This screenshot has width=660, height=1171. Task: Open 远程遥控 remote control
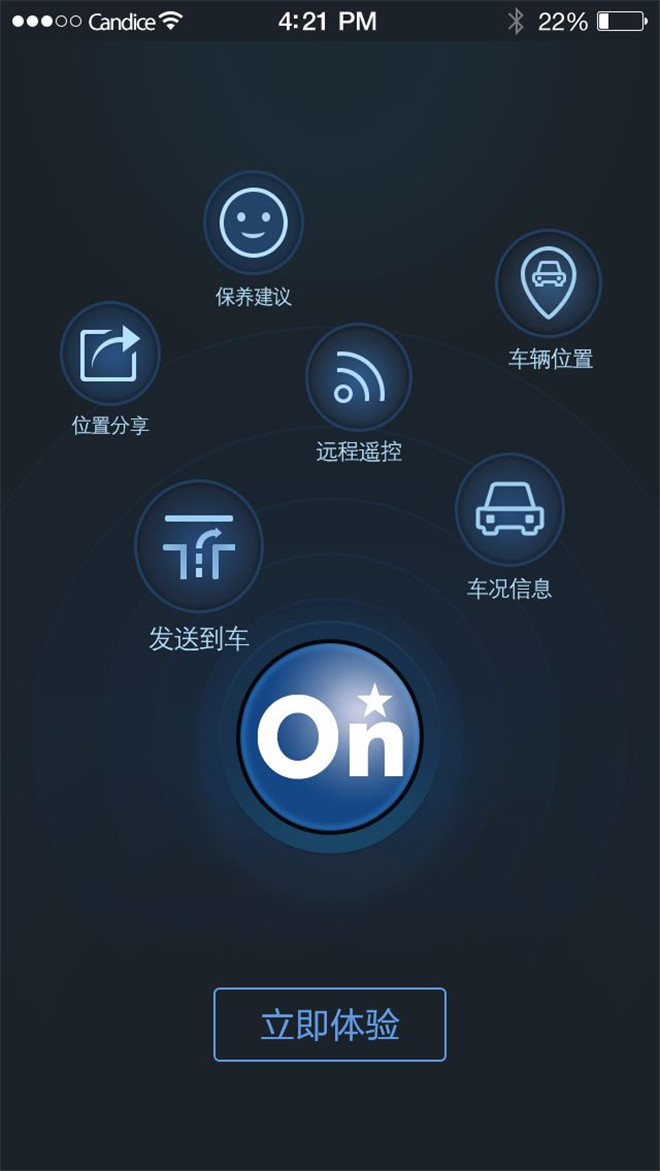358,376
